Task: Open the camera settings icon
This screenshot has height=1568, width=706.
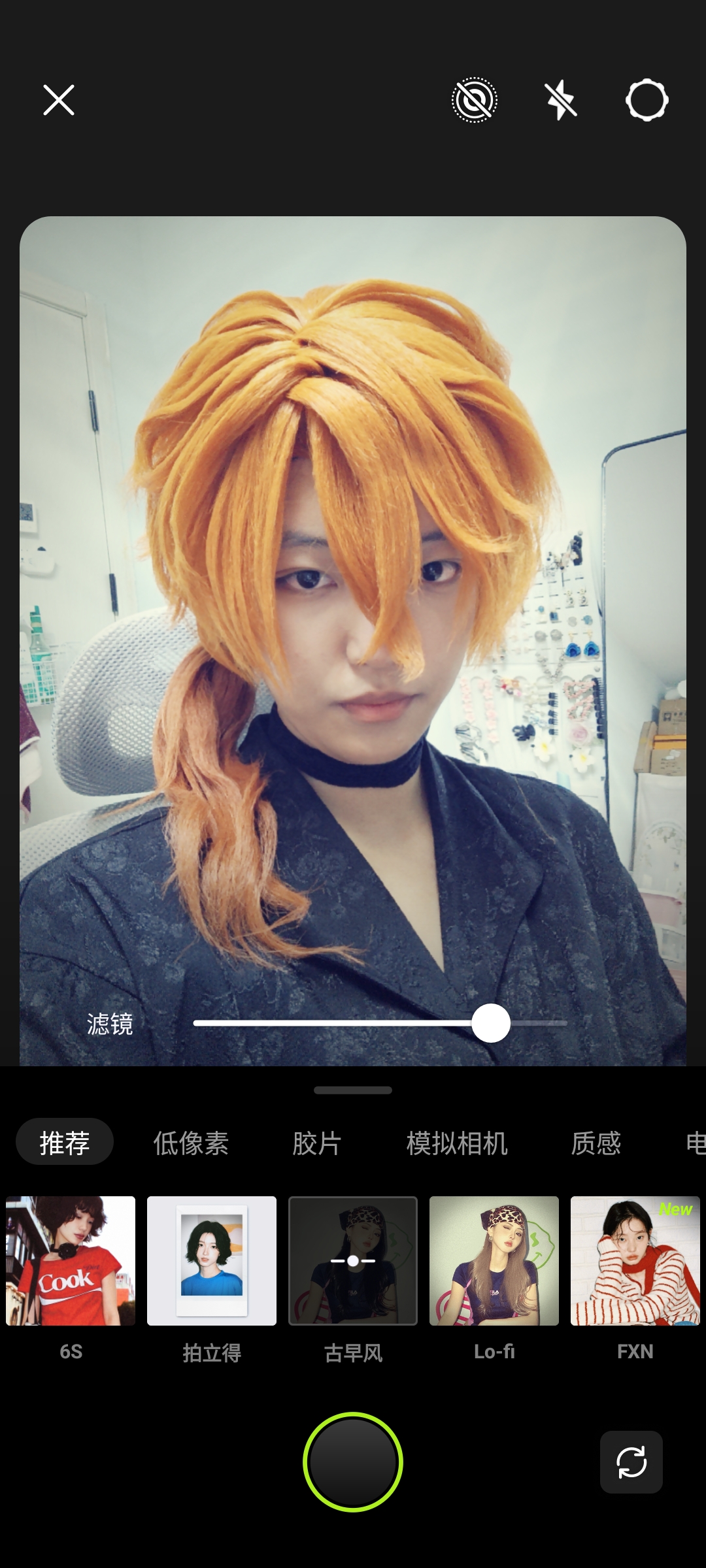Action: coord(647,100)
